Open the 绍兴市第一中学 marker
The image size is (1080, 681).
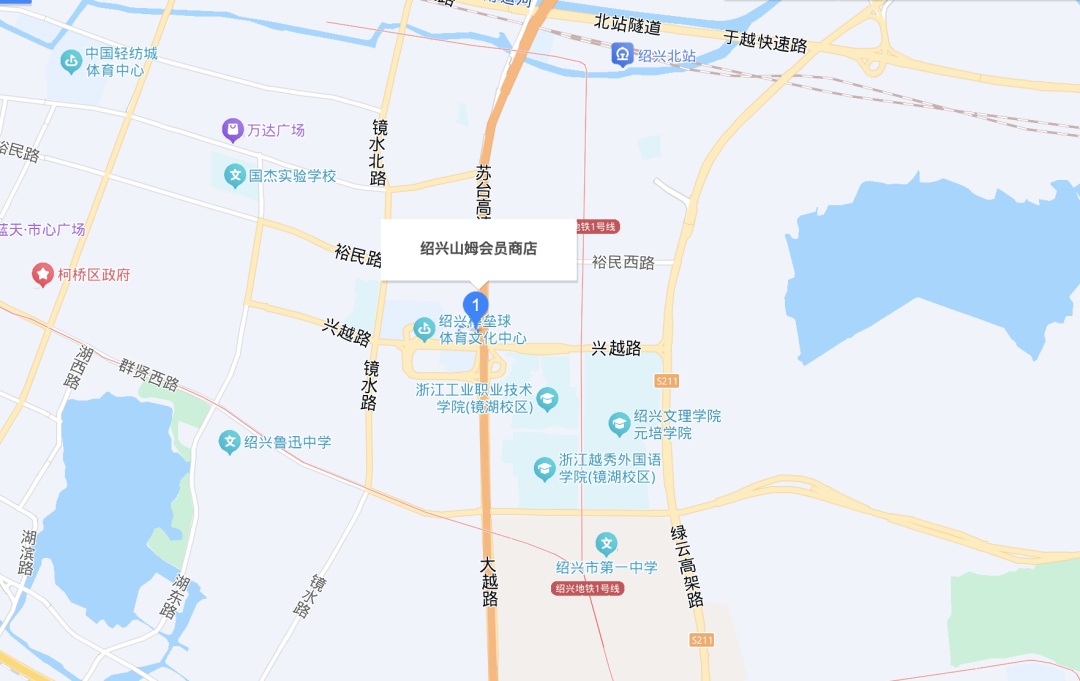(606, 545)
